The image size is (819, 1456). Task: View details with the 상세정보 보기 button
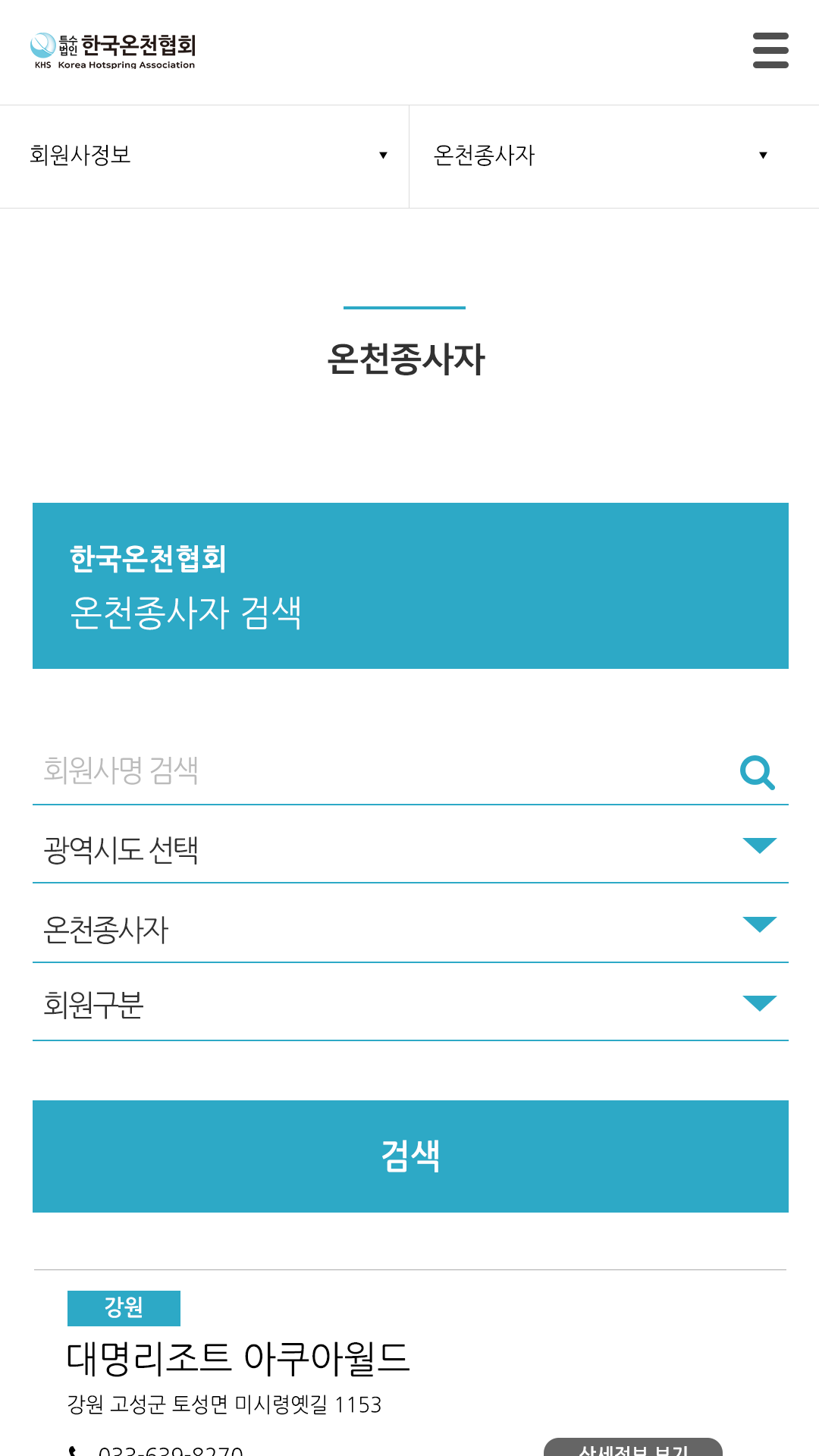(632, 1447)
